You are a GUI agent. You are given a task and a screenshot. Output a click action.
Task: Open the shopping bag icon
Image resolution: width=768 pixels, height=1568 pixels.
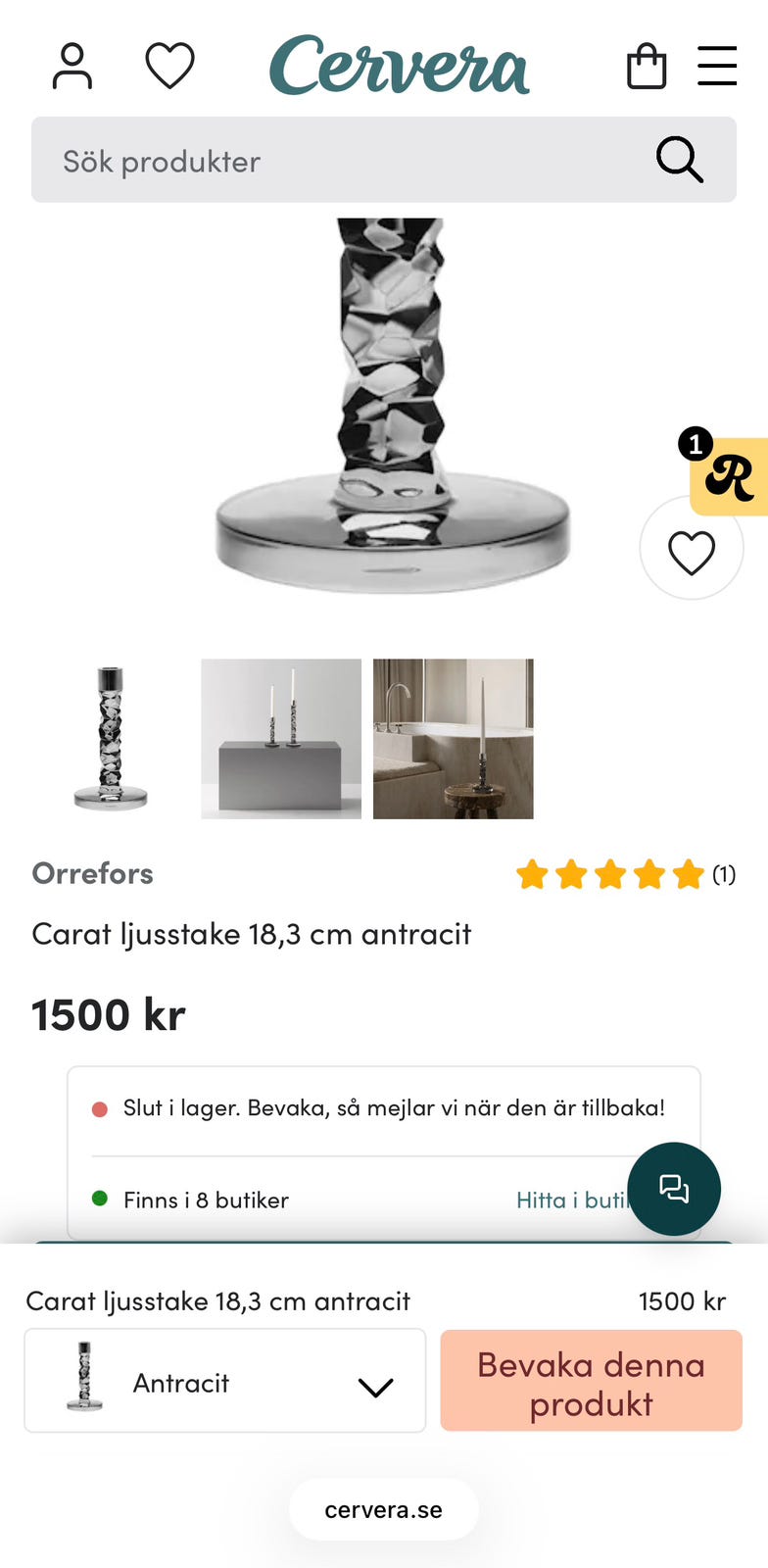coord(647,66)
